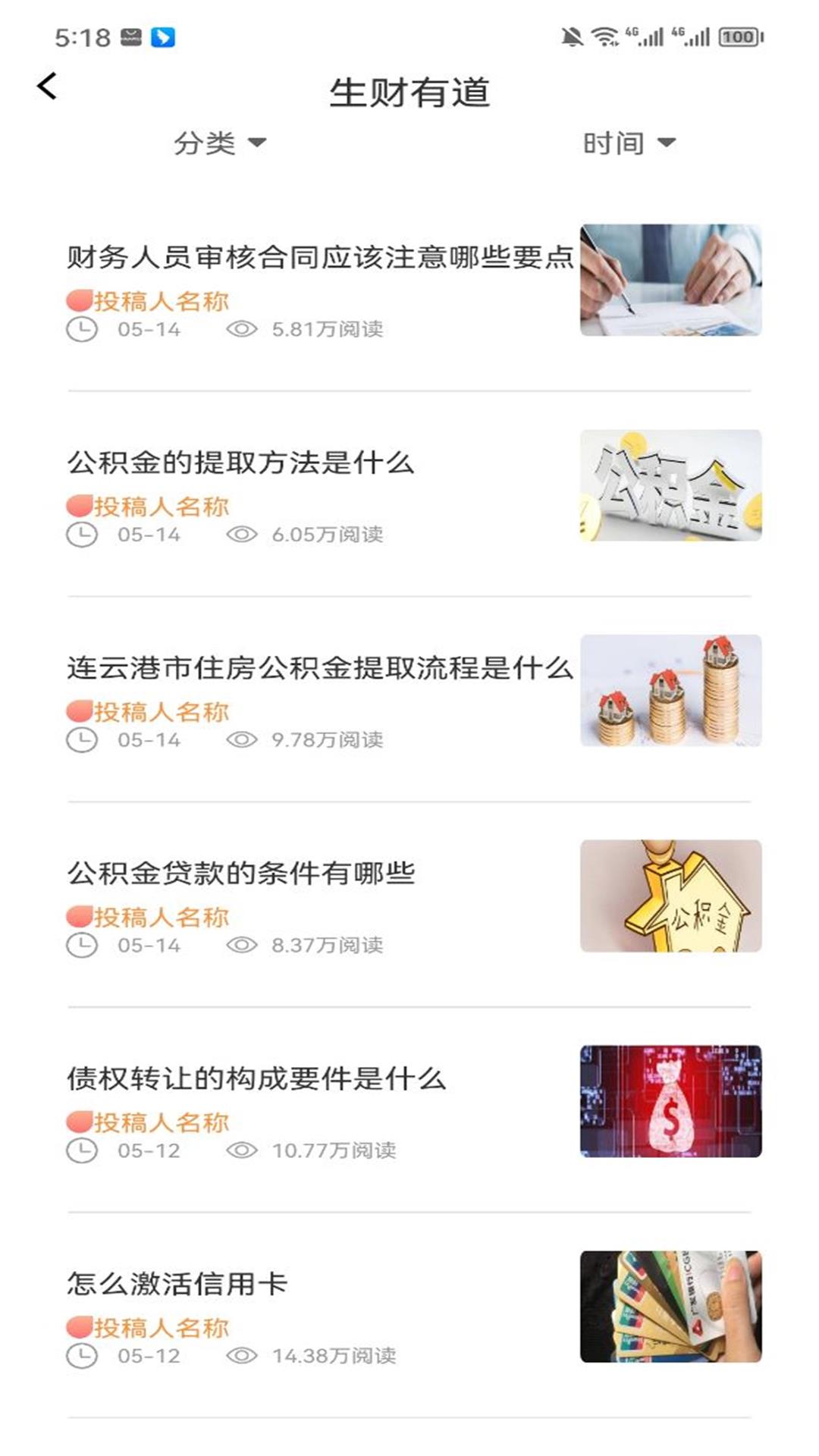Tap the back arrow to return
This screenshot has width=819, height=1456.
[x=47, y=87]
